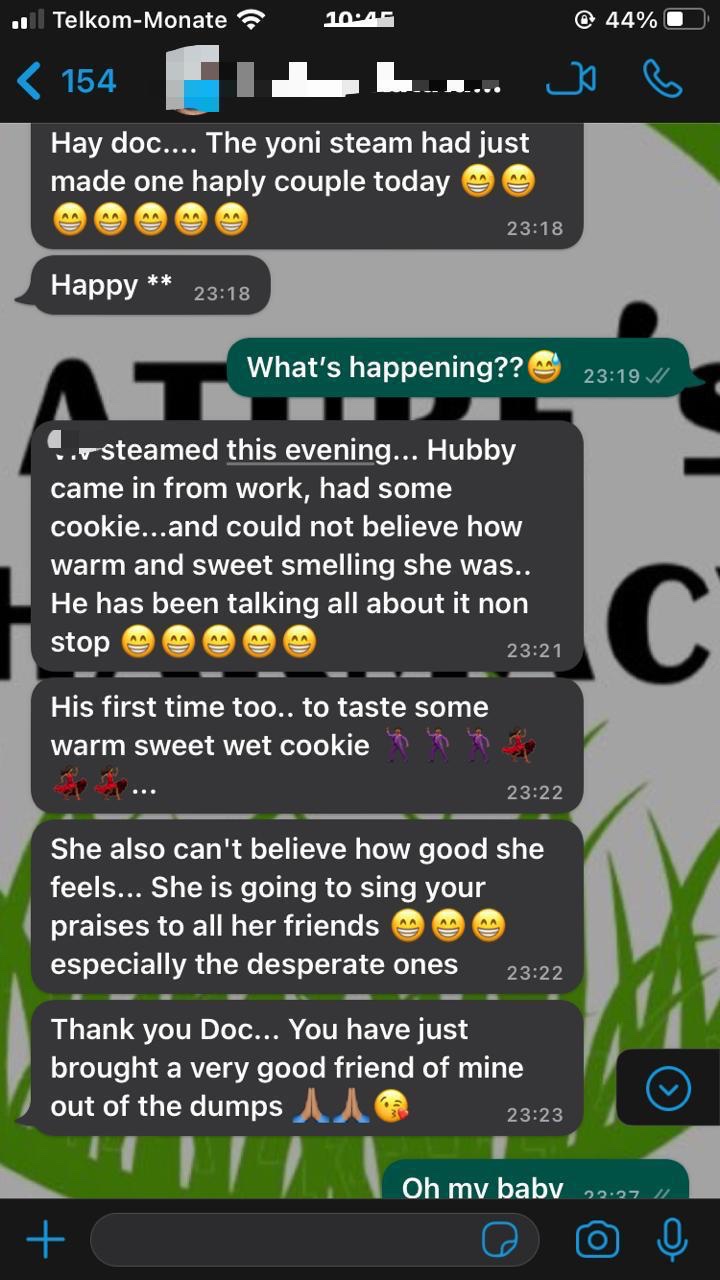Start a voice call
This screenshot has width=720, height=1280.
[x=662, y=80]
